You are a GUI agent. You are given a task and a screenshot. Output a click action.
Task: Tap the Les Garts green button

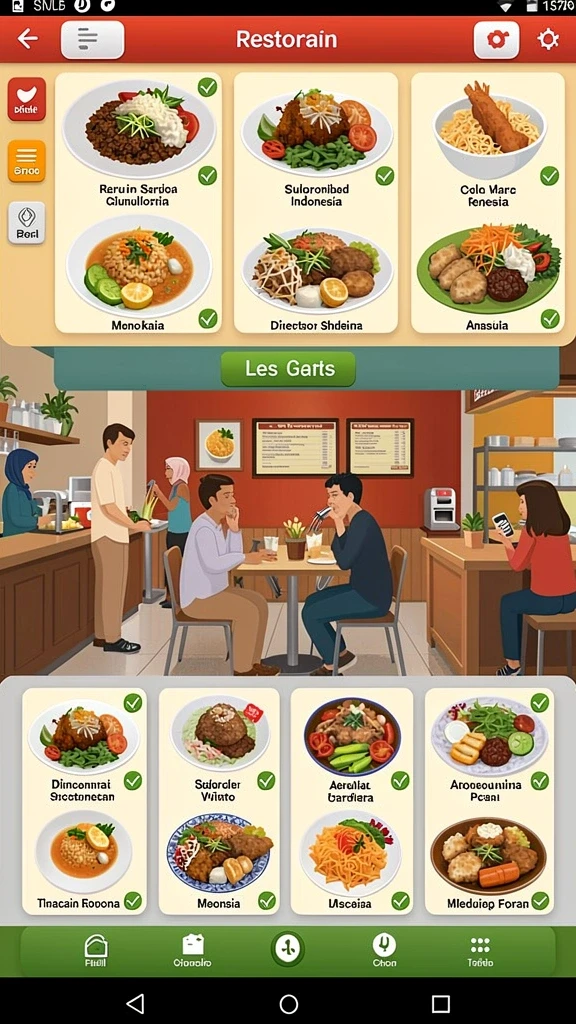(x=288, y=369)
